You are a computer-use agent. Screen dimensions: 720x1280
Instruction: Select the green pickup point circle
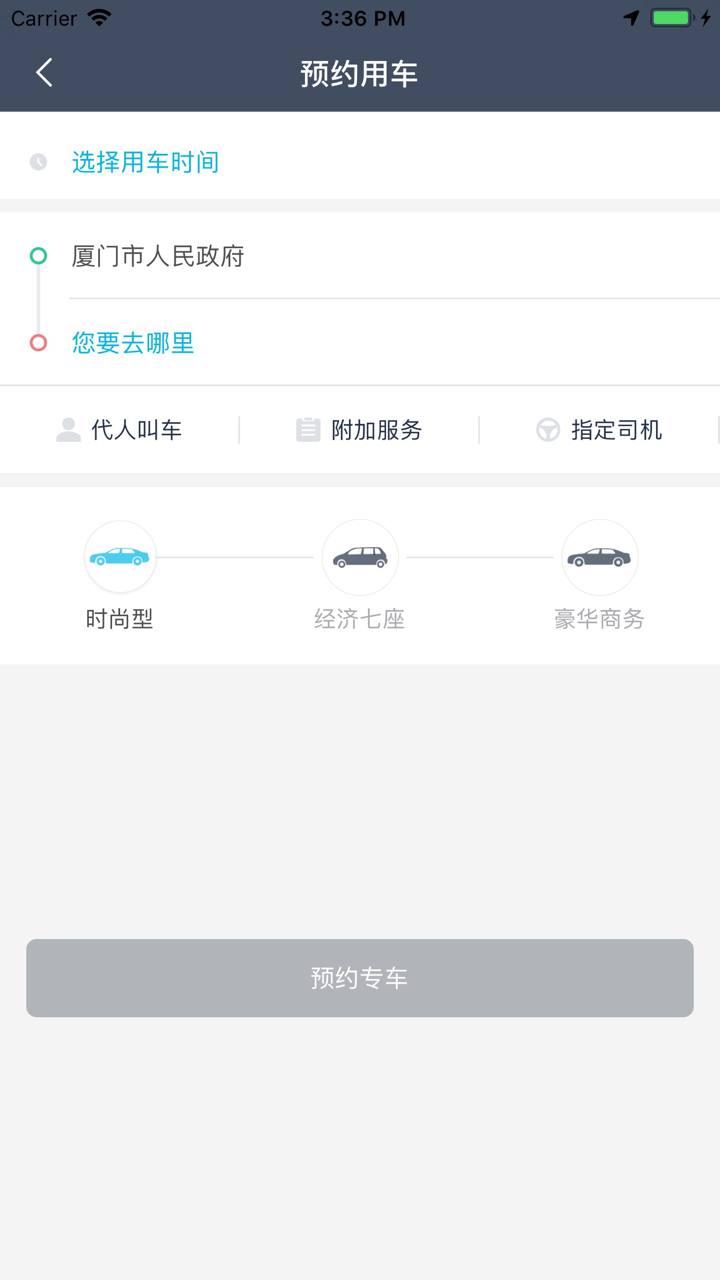coord(38,255)
